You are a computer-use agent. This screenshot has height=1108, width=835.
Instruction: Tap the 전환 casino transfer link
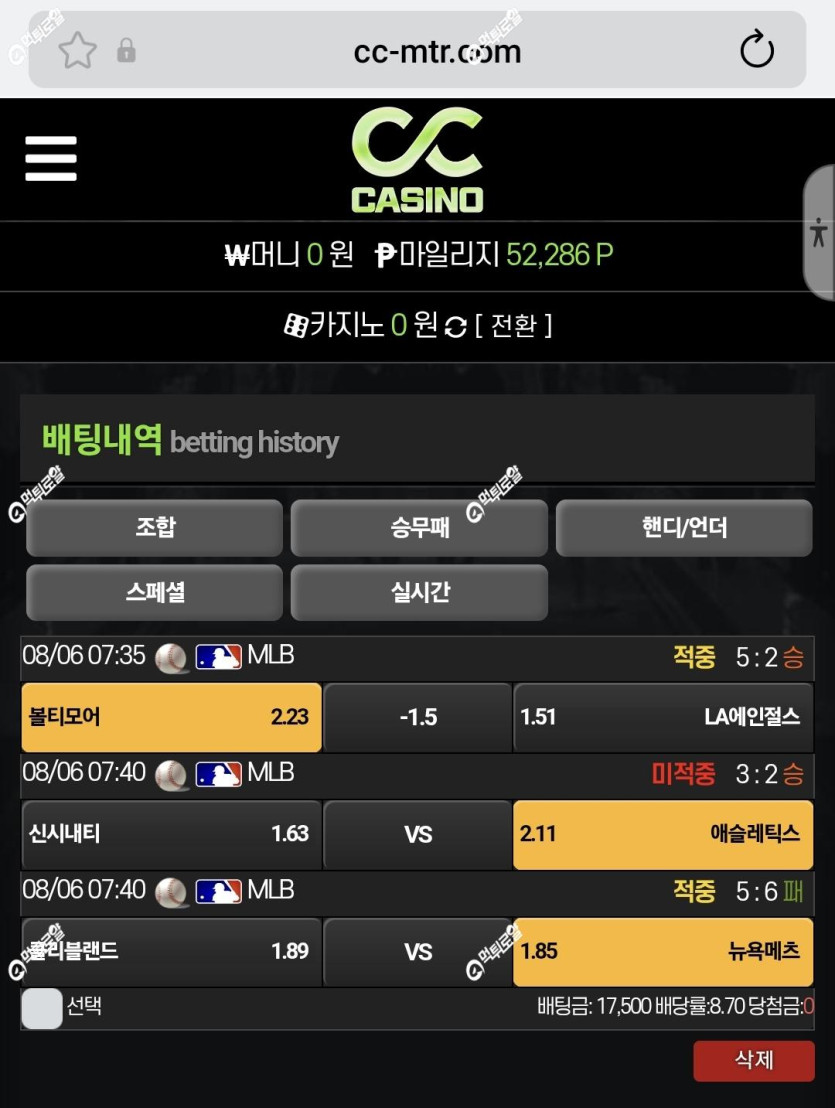(x=514, y=326)
